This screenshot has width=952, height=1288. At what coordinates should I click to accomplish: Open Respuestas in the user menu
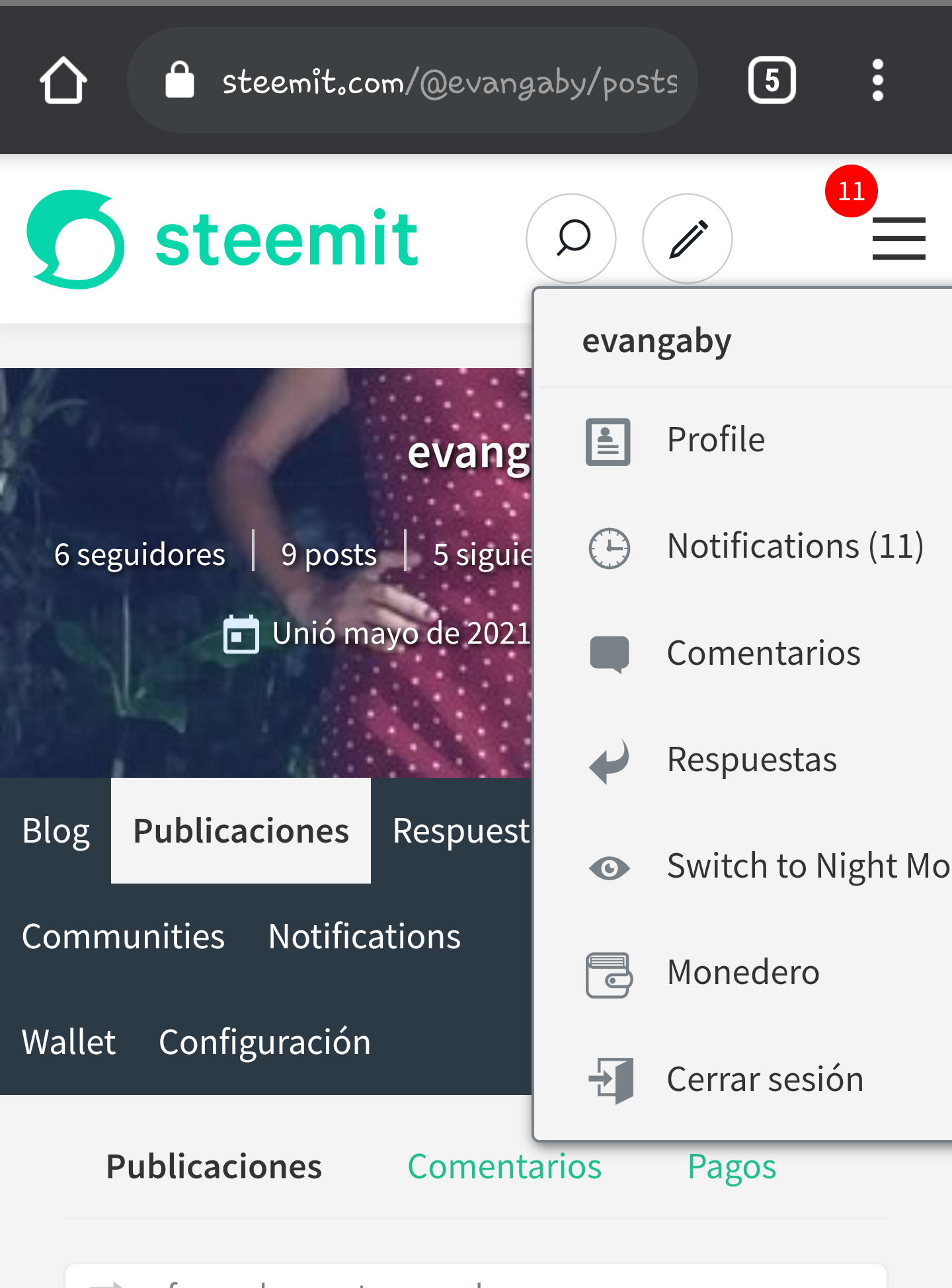[x=751, y=760]
